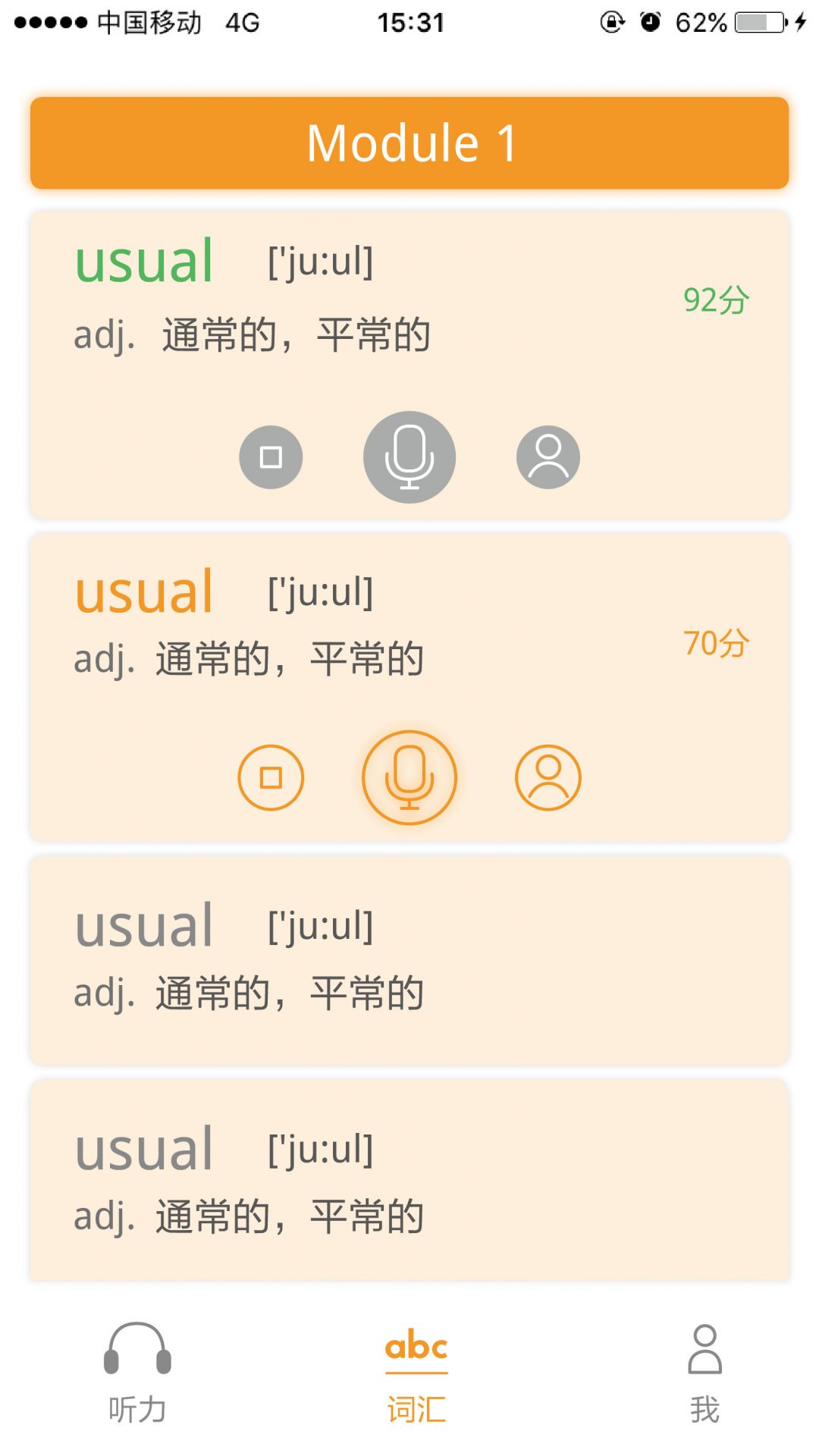
Task: Tap the orange person icon on the second card
Action: (x=548, y=777)
